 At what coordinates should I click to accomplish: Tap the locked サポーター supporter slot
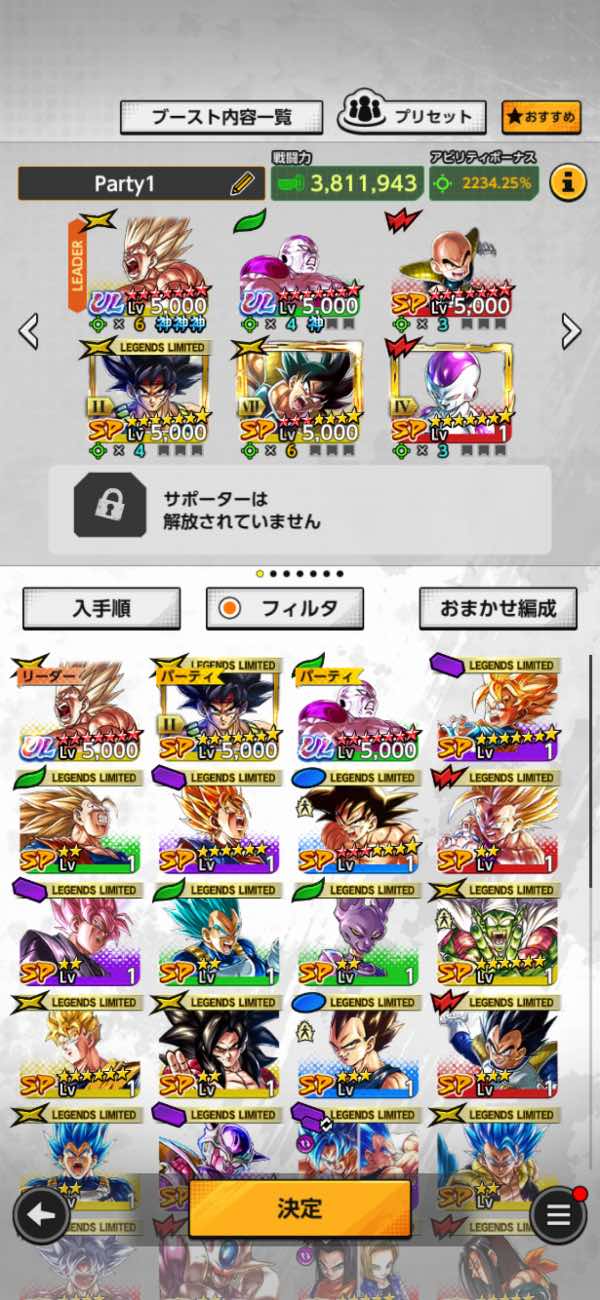300,509
